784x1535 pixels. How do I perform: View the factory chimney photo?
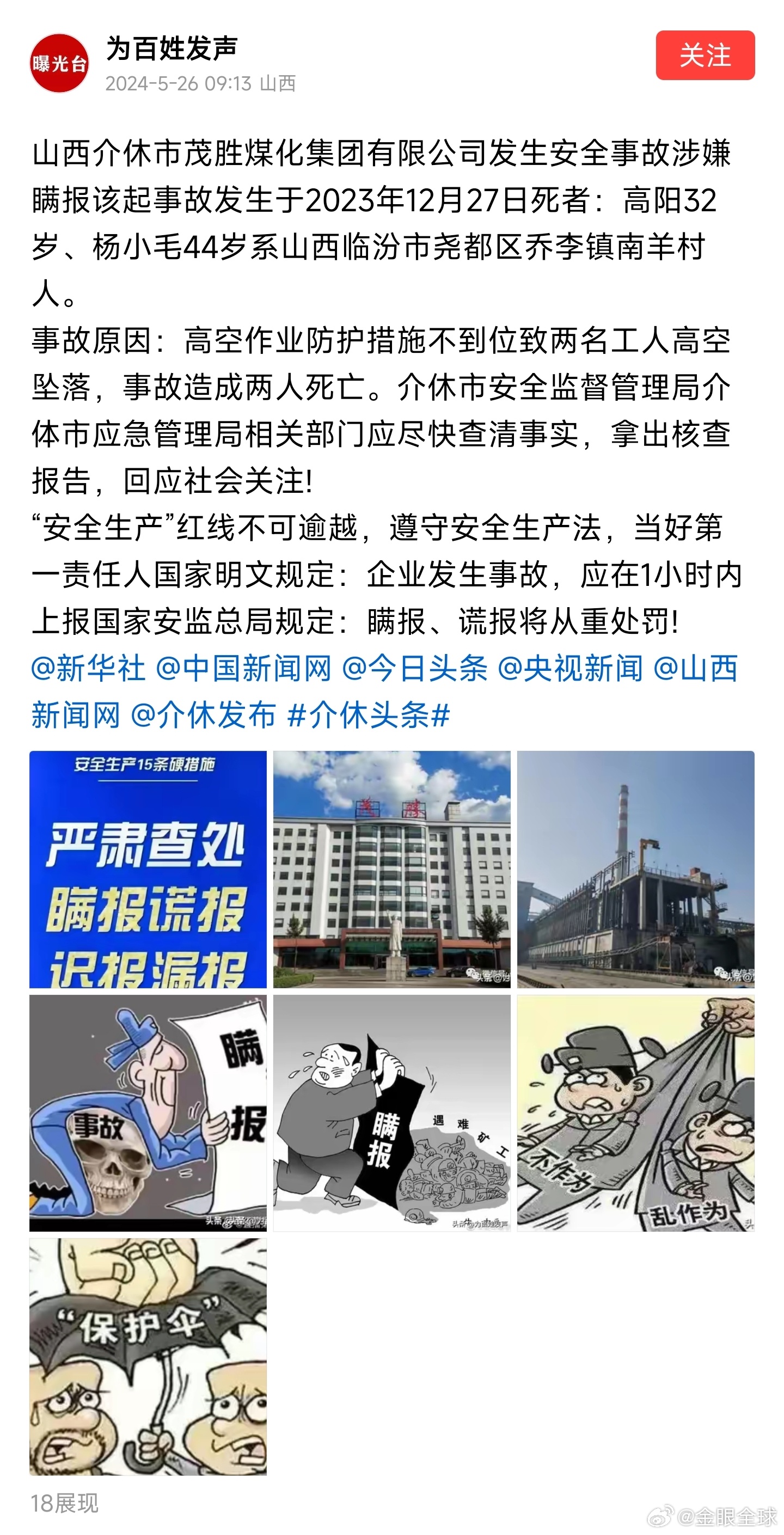pyautogui.click(x=635, y=870)
